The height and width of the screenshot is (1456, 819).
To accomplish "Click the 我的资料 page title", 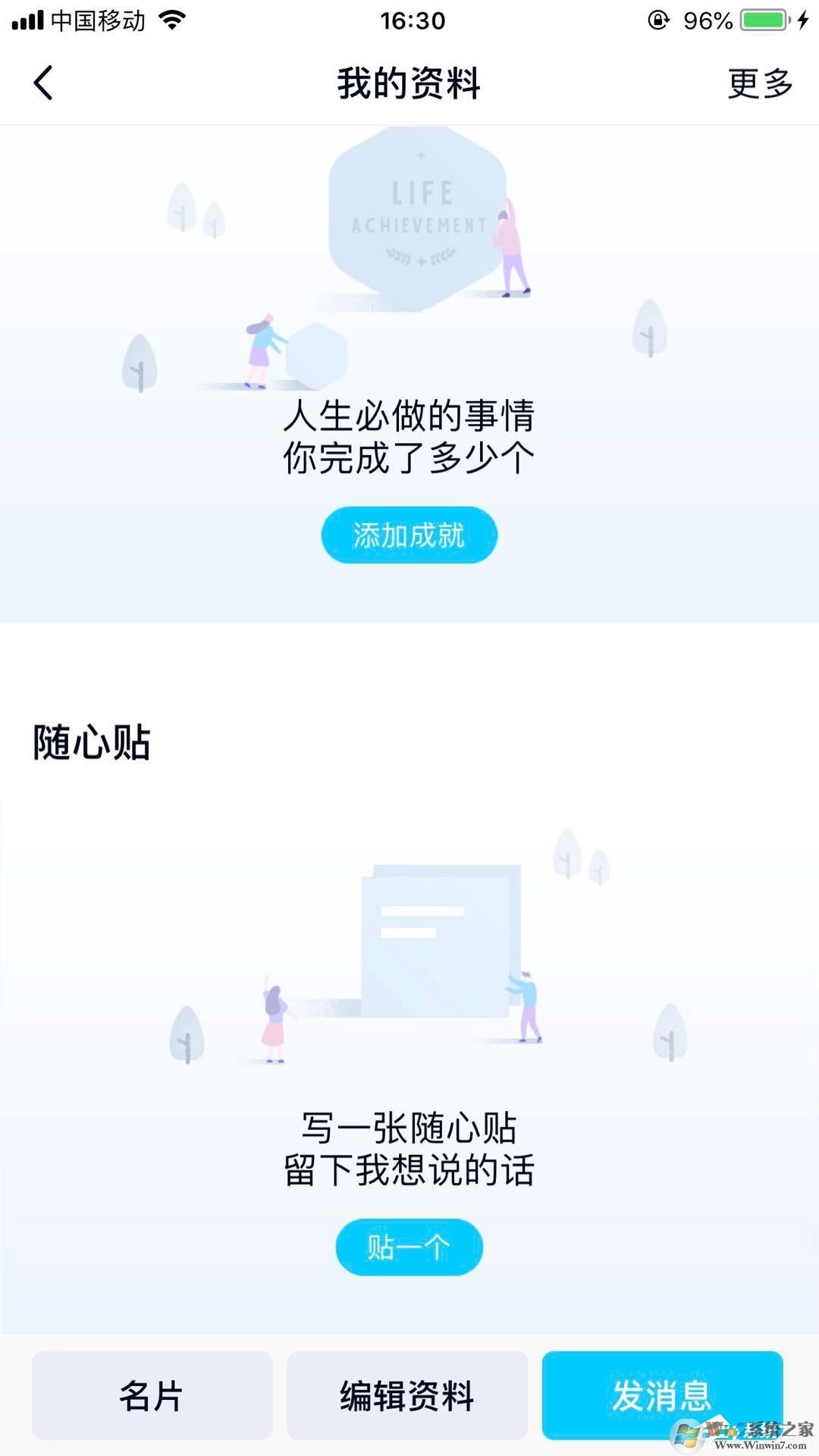I will pyautogui.click(x=409, y=83).
